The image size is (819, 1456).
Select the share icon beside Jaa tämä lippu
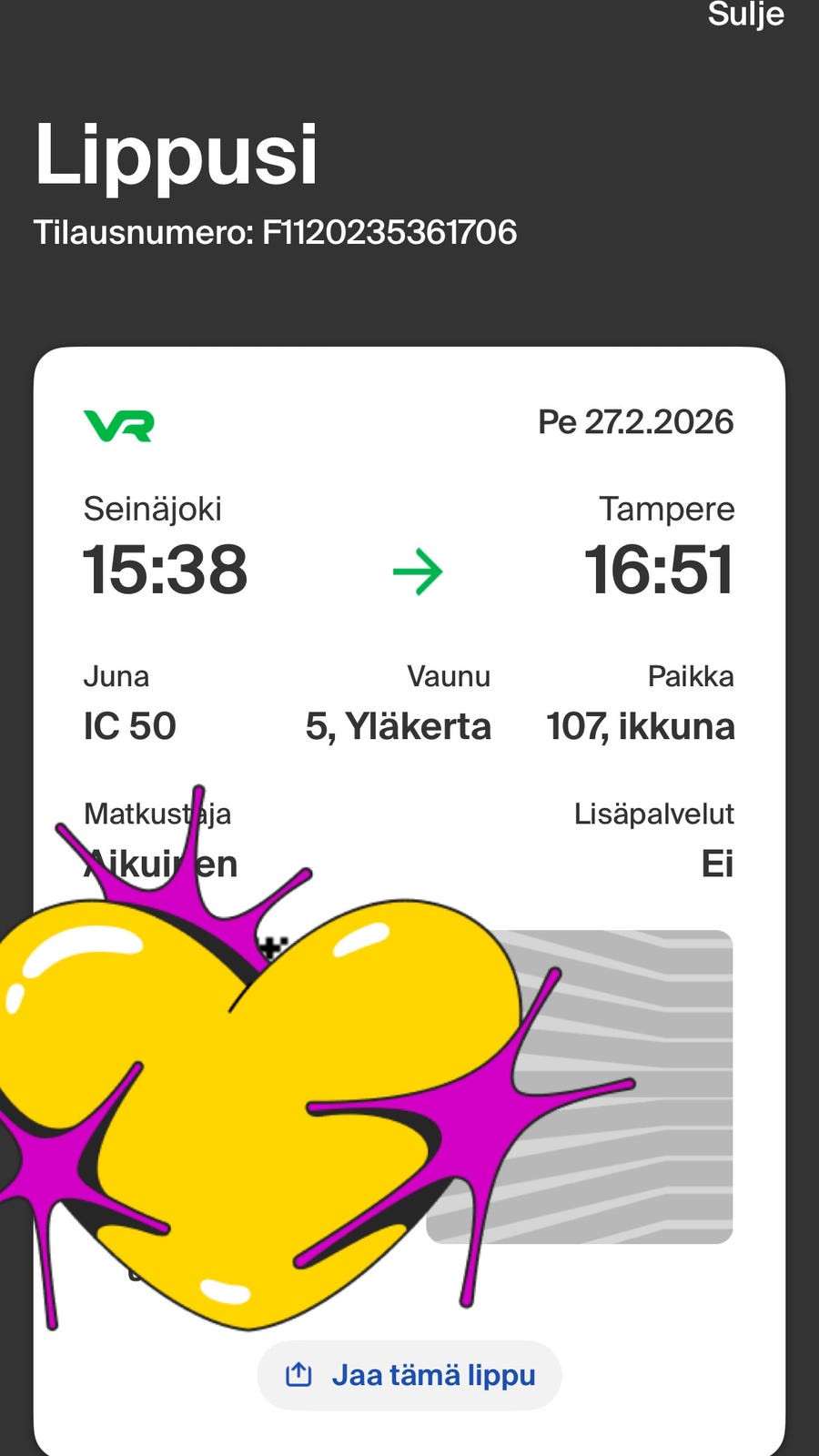click(x=299, y=1374)
